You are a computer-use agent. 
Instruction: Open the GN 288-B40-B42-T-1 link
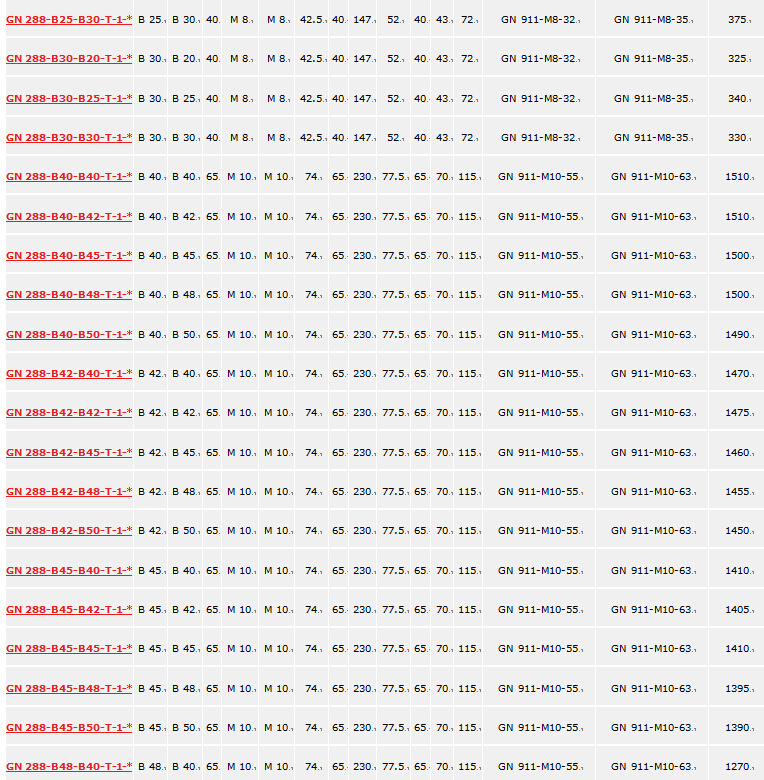(x=68, y=216)
